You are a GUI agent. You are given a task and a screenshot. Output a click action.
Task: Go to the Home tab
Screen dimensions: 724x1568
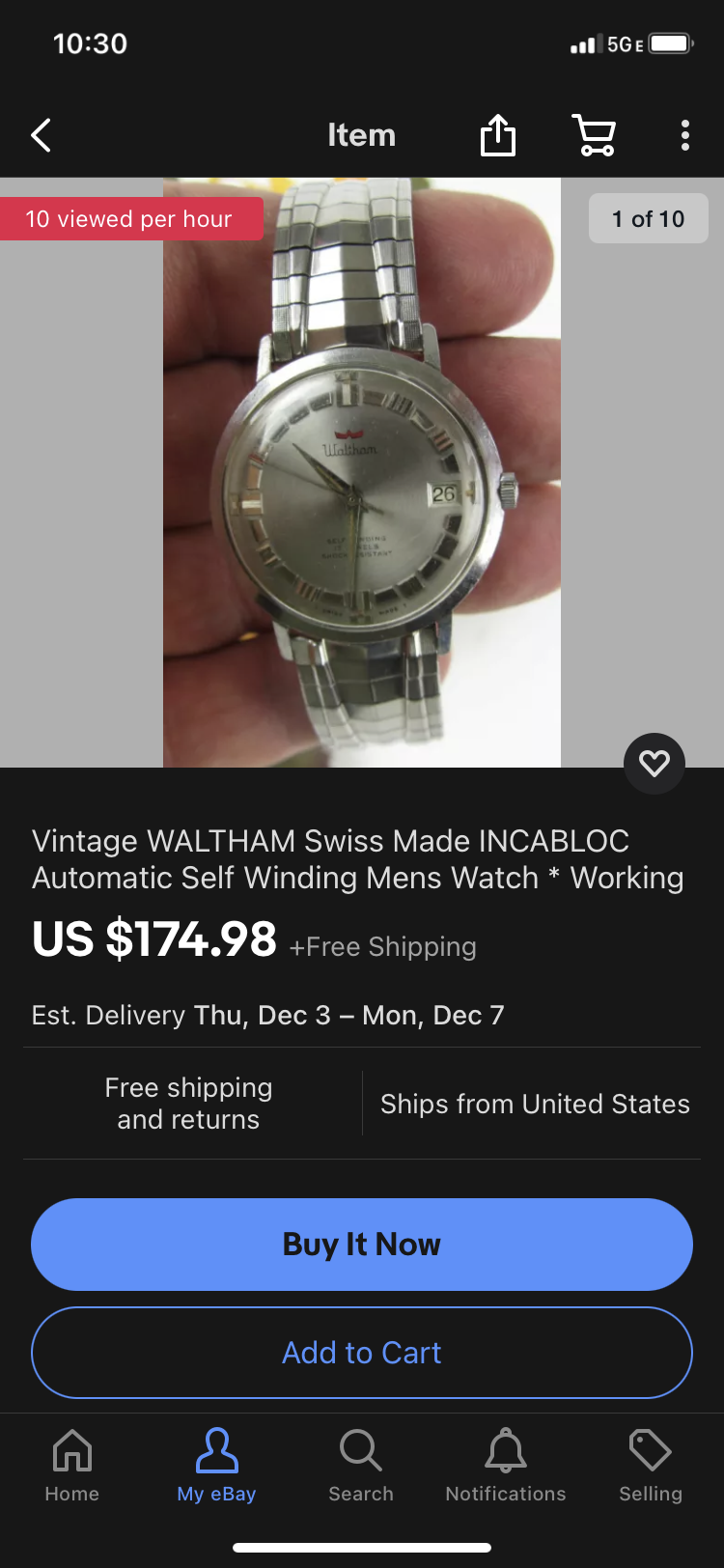point(72,1465)
